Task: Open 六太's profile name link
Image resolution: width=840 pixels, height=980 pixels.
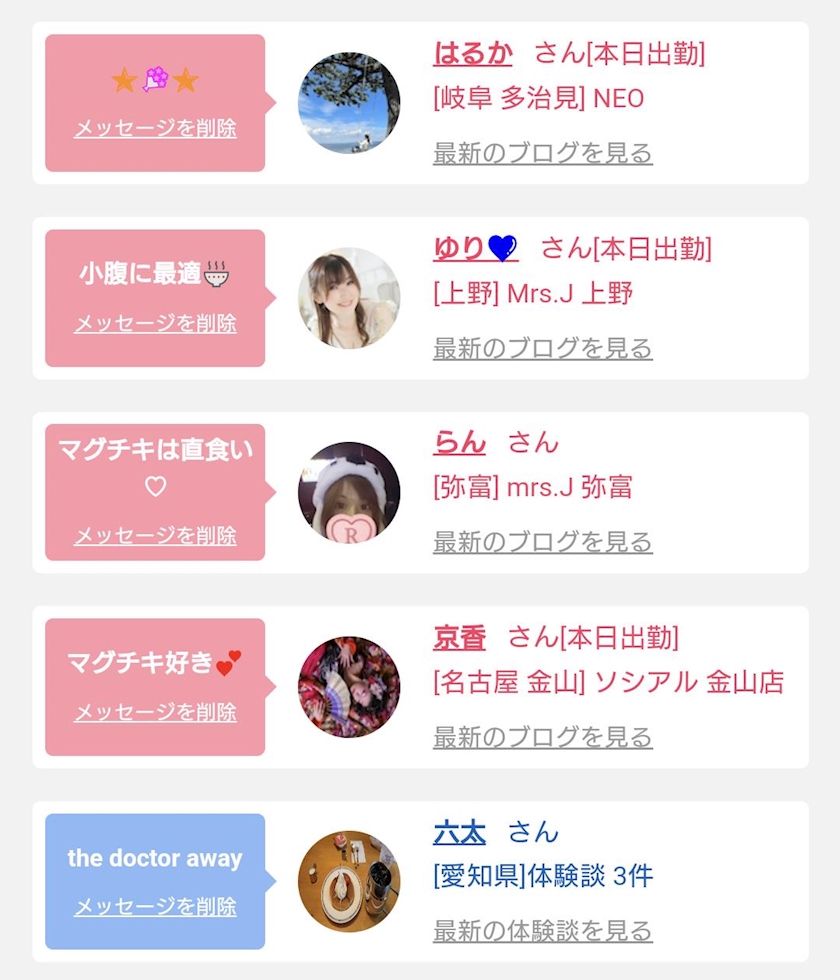Action: click(459, 832)
